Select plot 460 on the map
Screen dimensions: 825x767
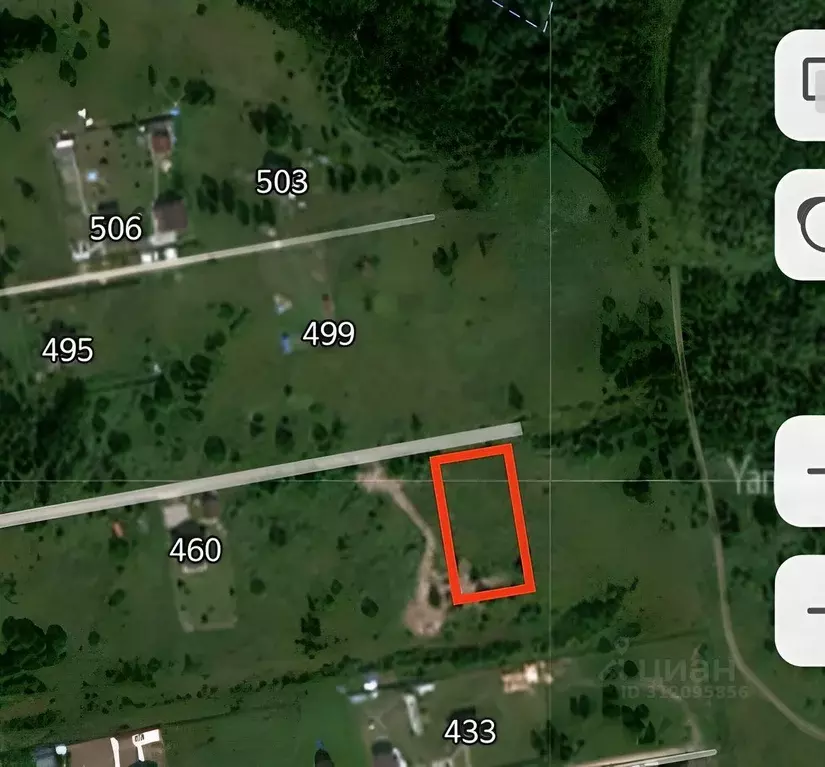[x=196, y=550]
